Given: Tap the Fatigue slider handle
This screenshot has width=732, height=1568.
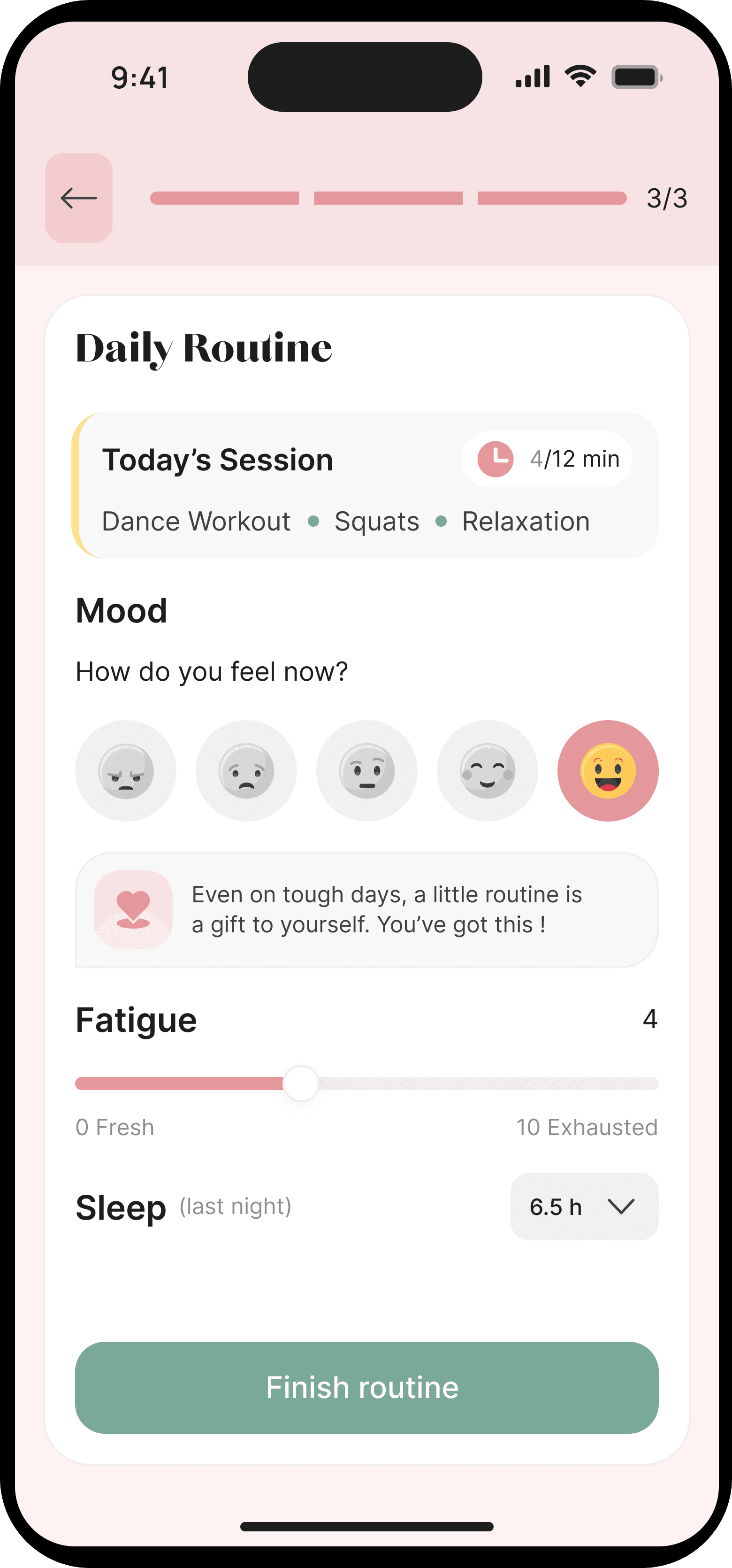Looking at the screenshot, I should 301,1084.
